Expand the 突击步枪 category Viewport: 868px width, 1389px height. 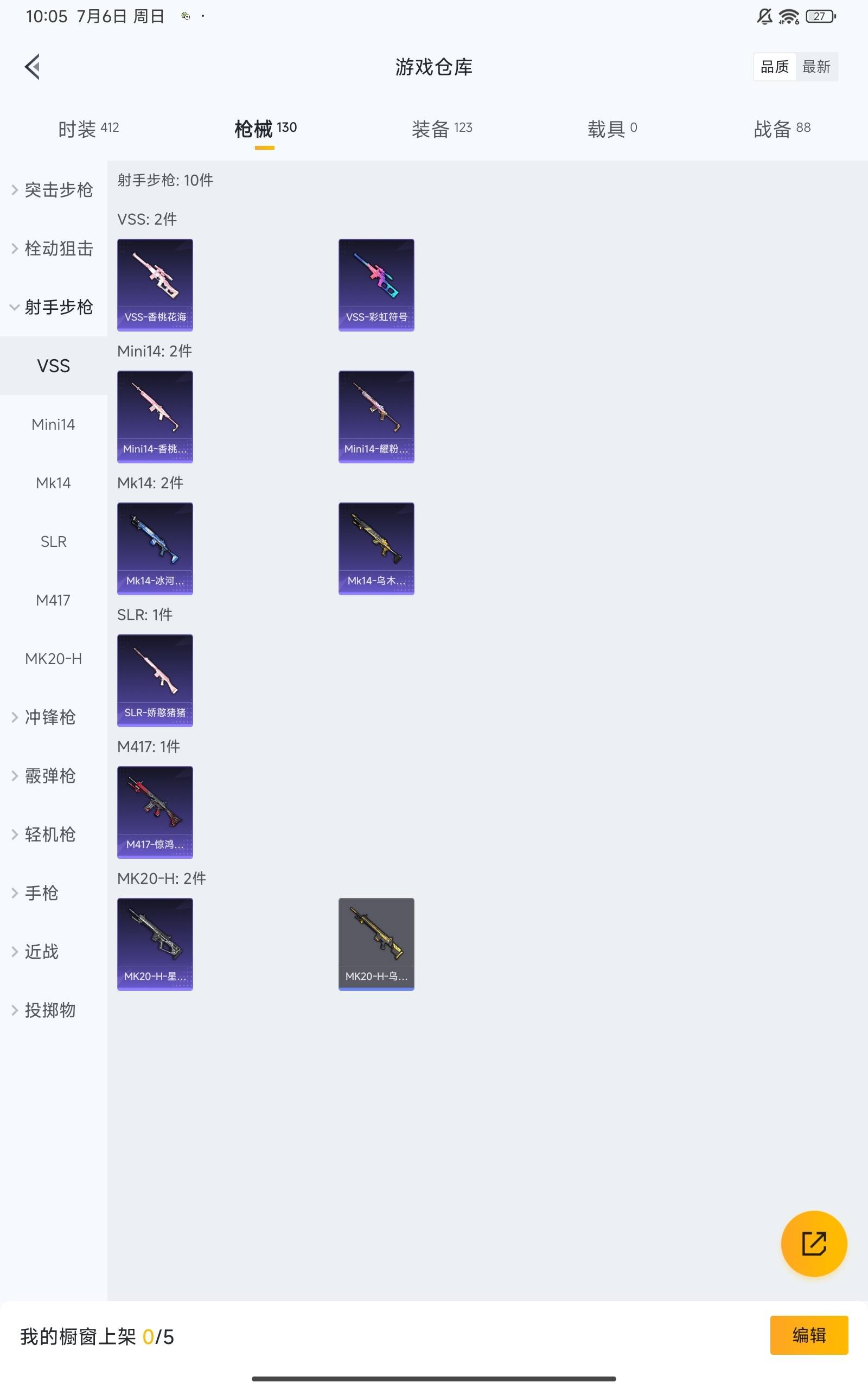pos(53,190)
